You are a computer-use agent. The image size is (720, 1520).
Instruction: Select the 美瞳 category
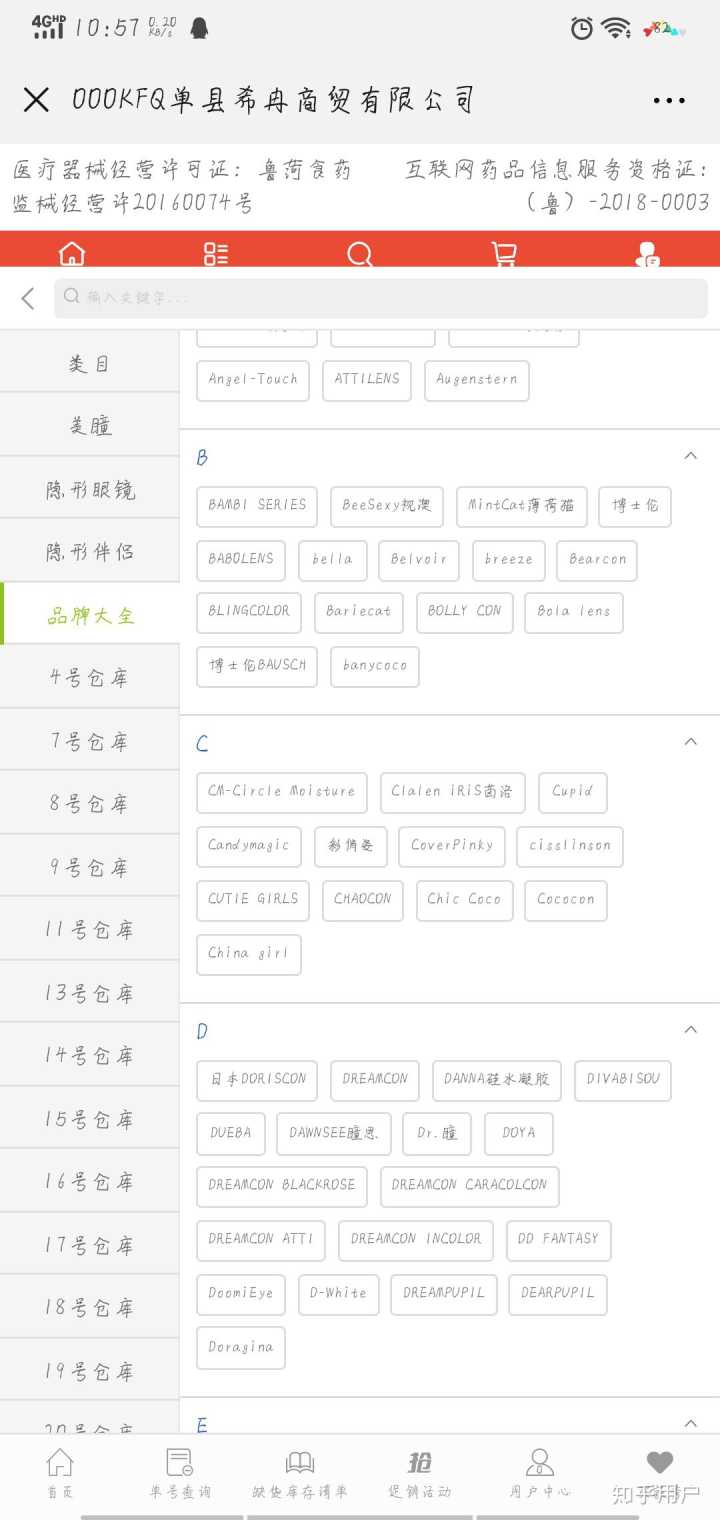90,426
